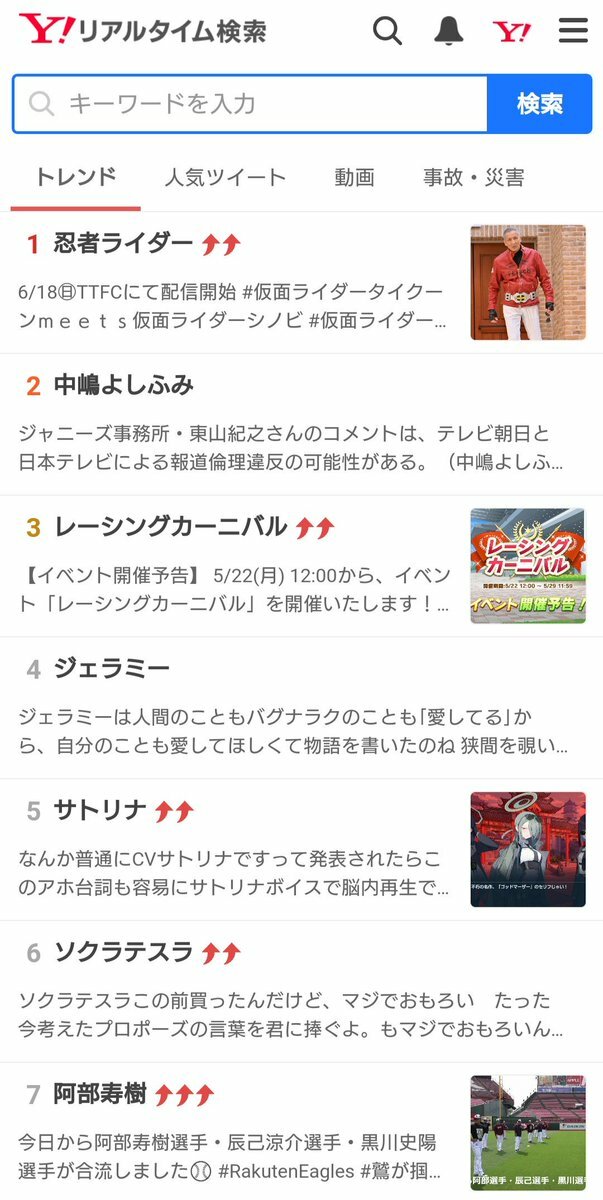Open trend ソクラテスラ
This screenshot has height=1200, width=603.
click(x=124, y=953)
